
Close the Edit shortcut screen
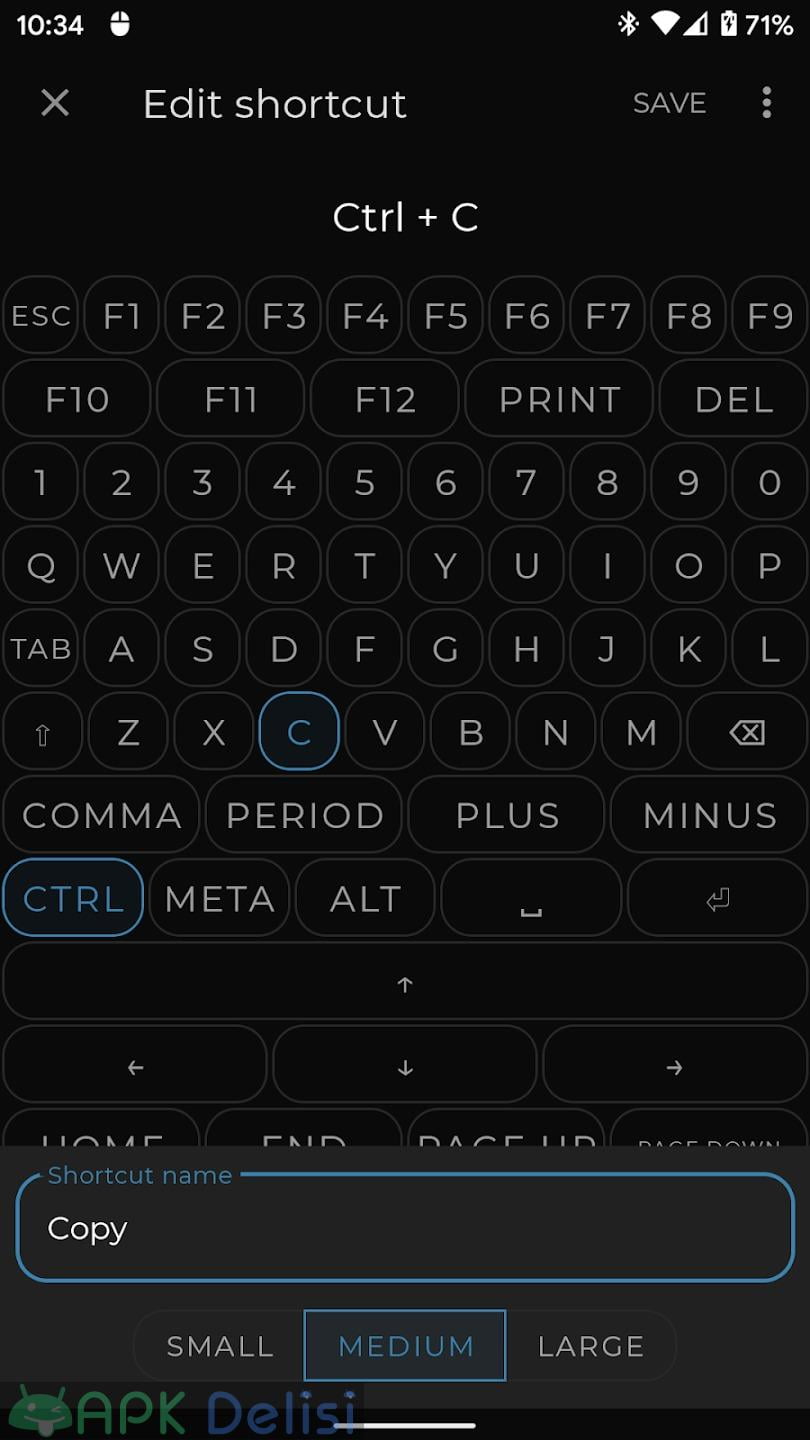click(x=55, y=103)
